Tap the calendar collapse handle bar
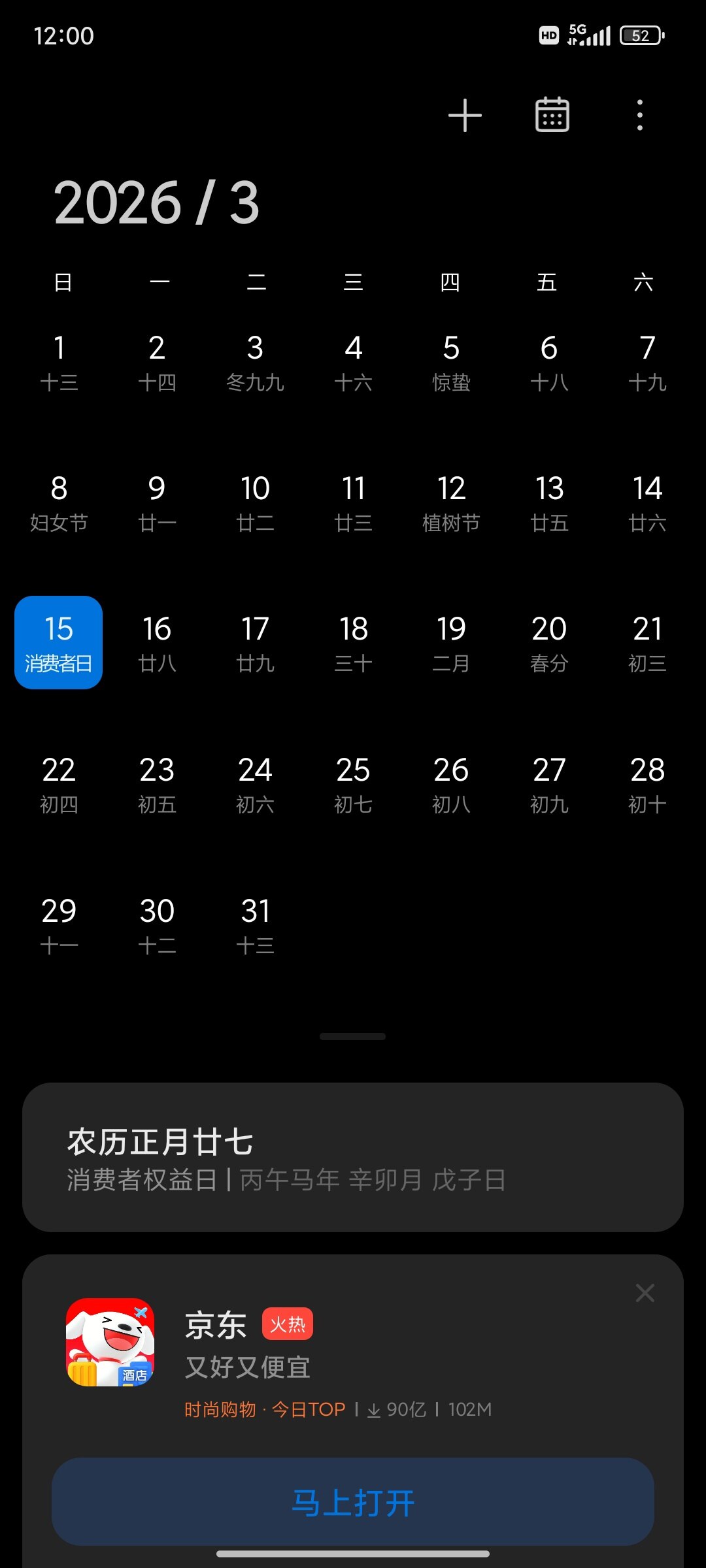This screenshot has height=1568, width=706. coord(353,1036)
